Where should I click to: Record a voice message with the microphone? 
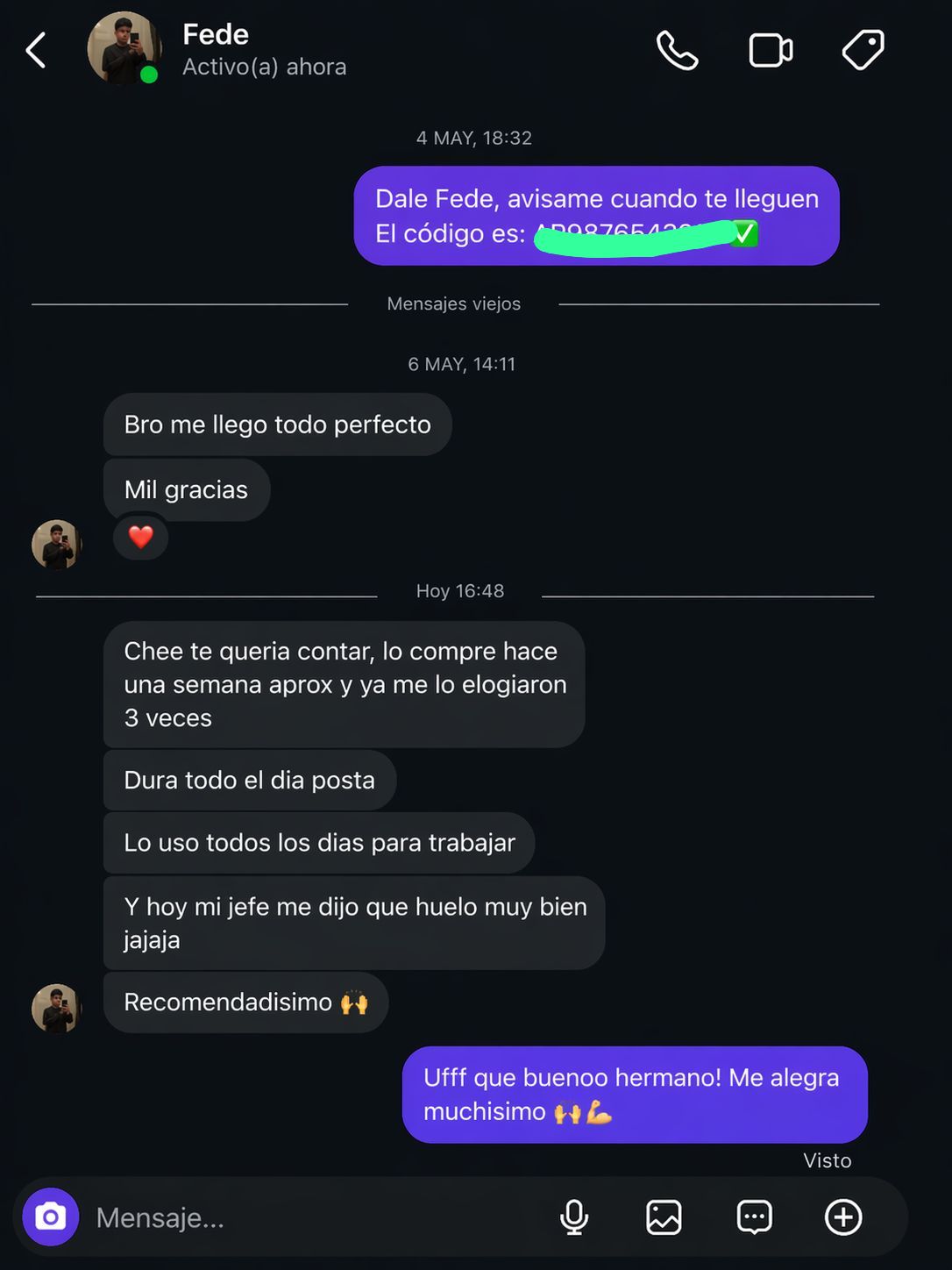[x=574, y=1217]
